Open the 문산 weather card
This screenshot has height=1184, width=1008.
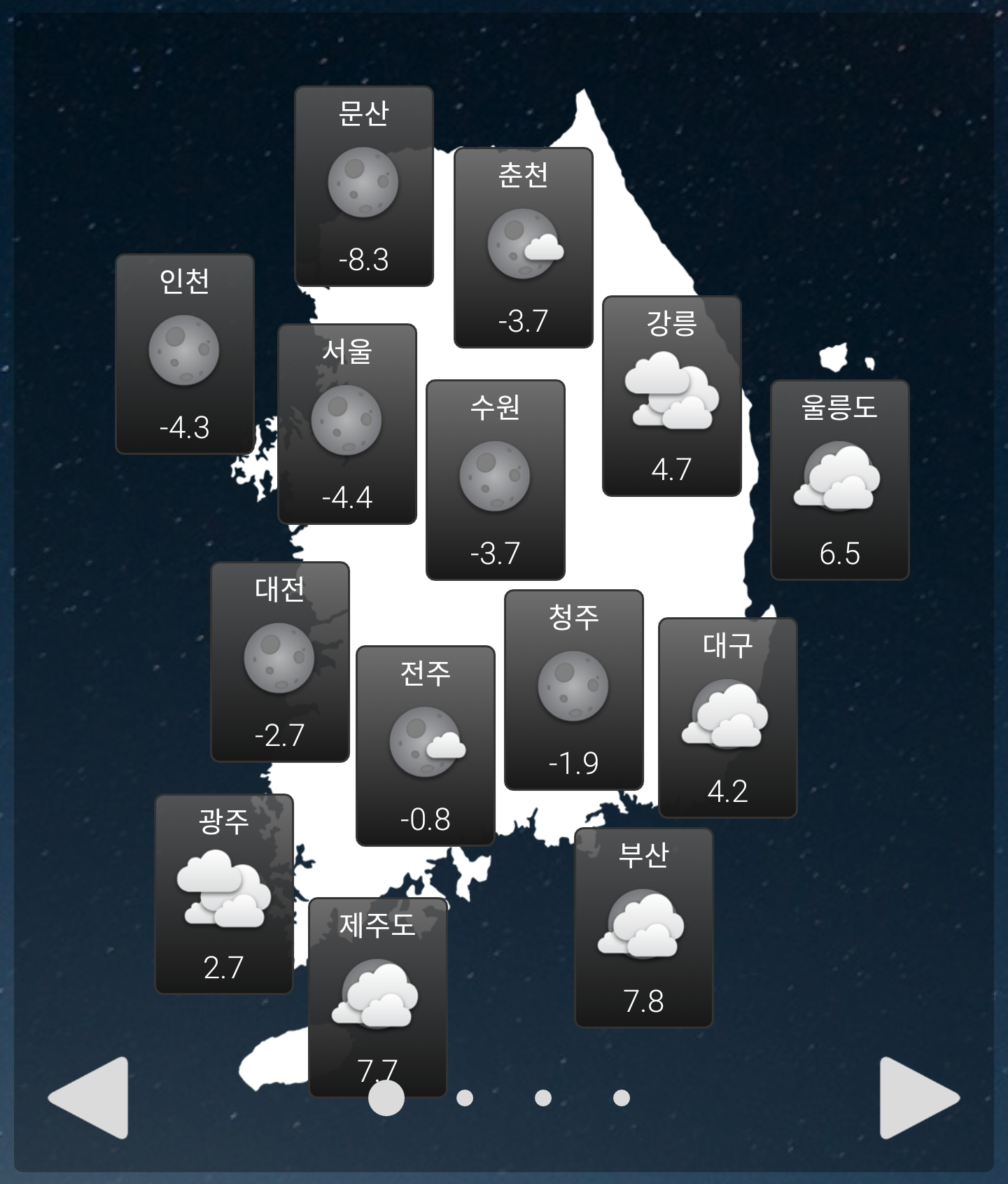[364, 185]
